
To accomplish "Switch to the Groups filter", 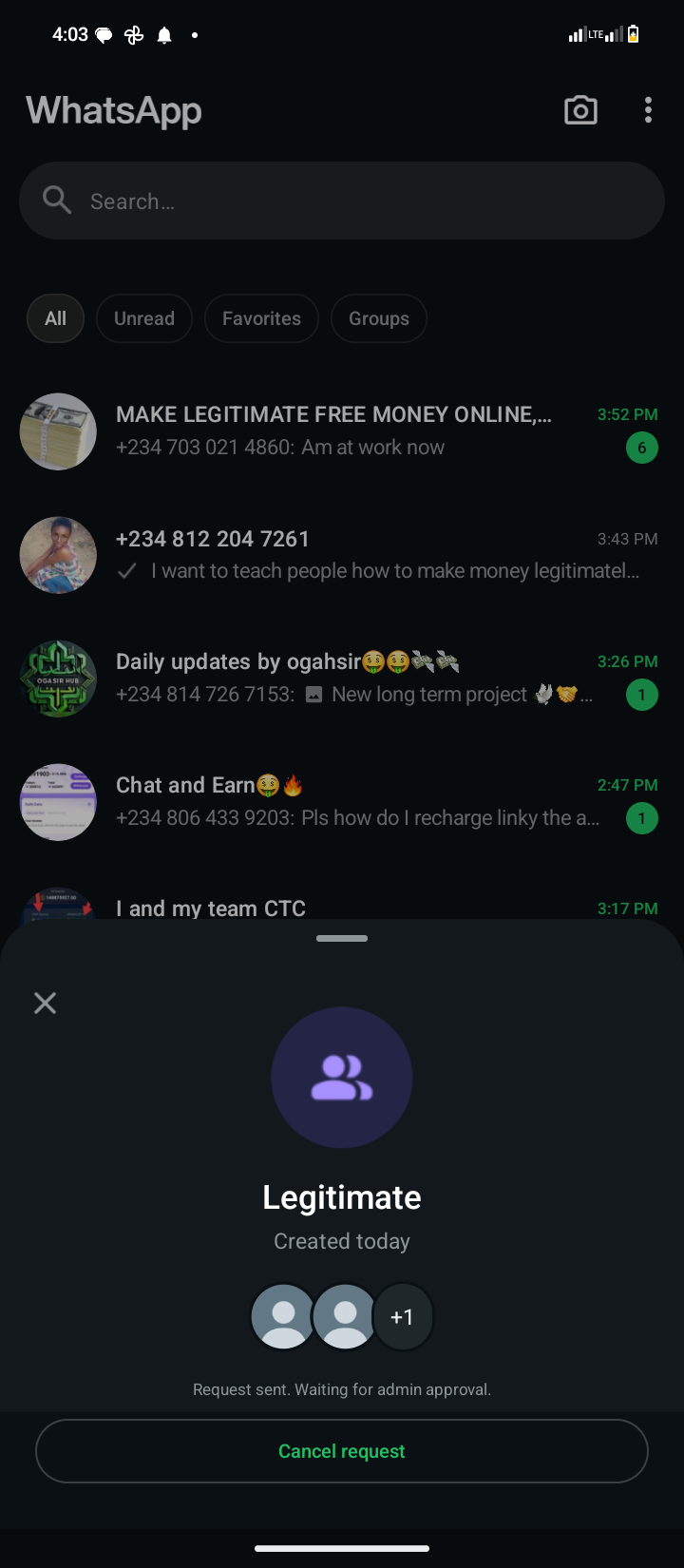I will point(378,318).
